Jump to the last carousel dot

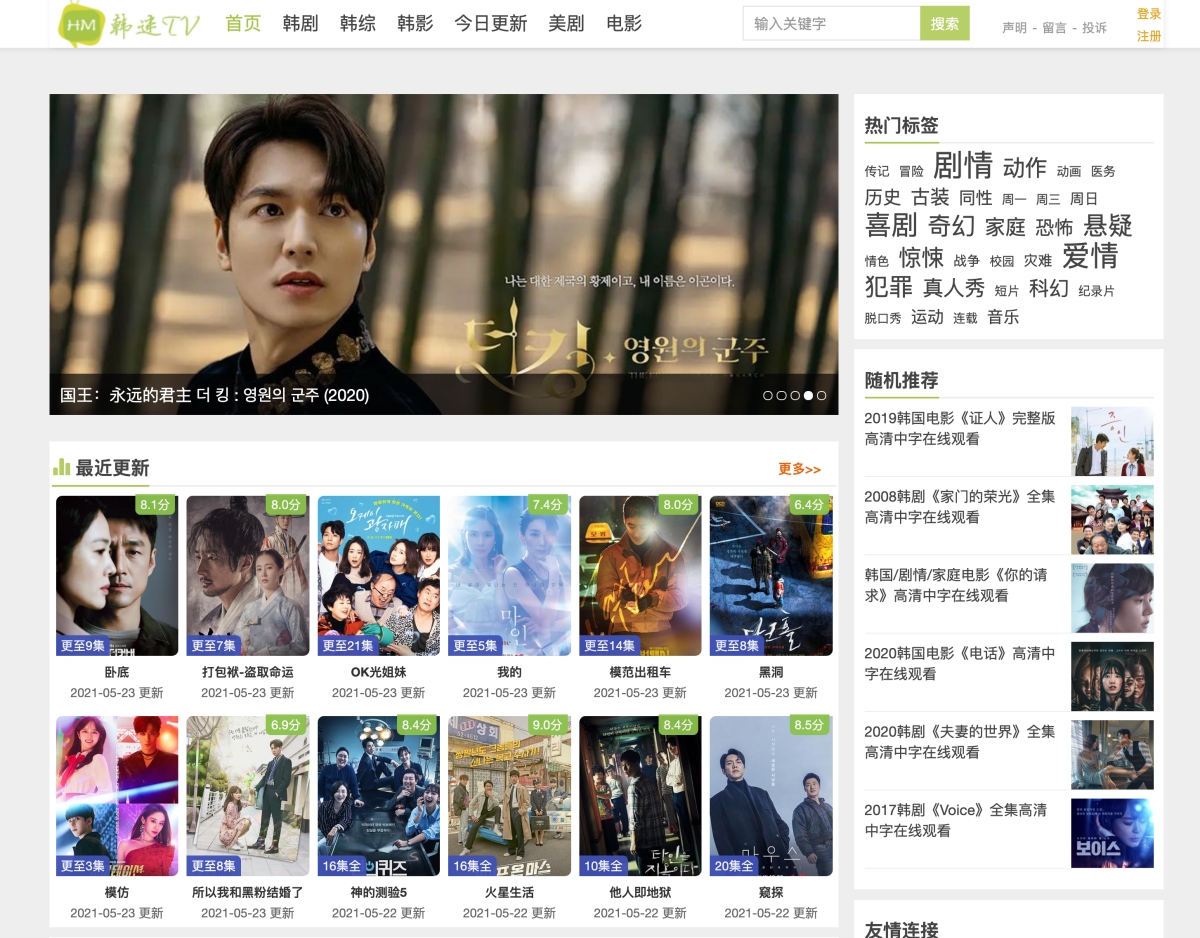[822, 395]
